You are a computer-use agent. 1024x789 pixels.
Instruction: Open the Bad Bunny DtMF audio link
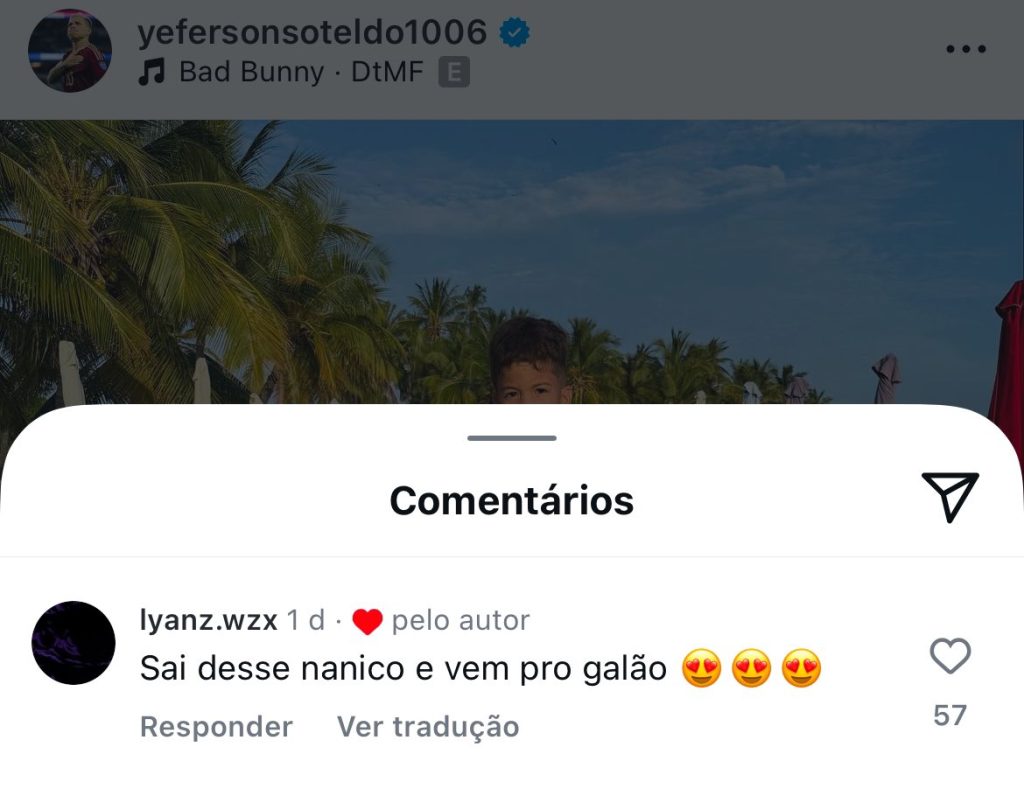tap(300, 72)
